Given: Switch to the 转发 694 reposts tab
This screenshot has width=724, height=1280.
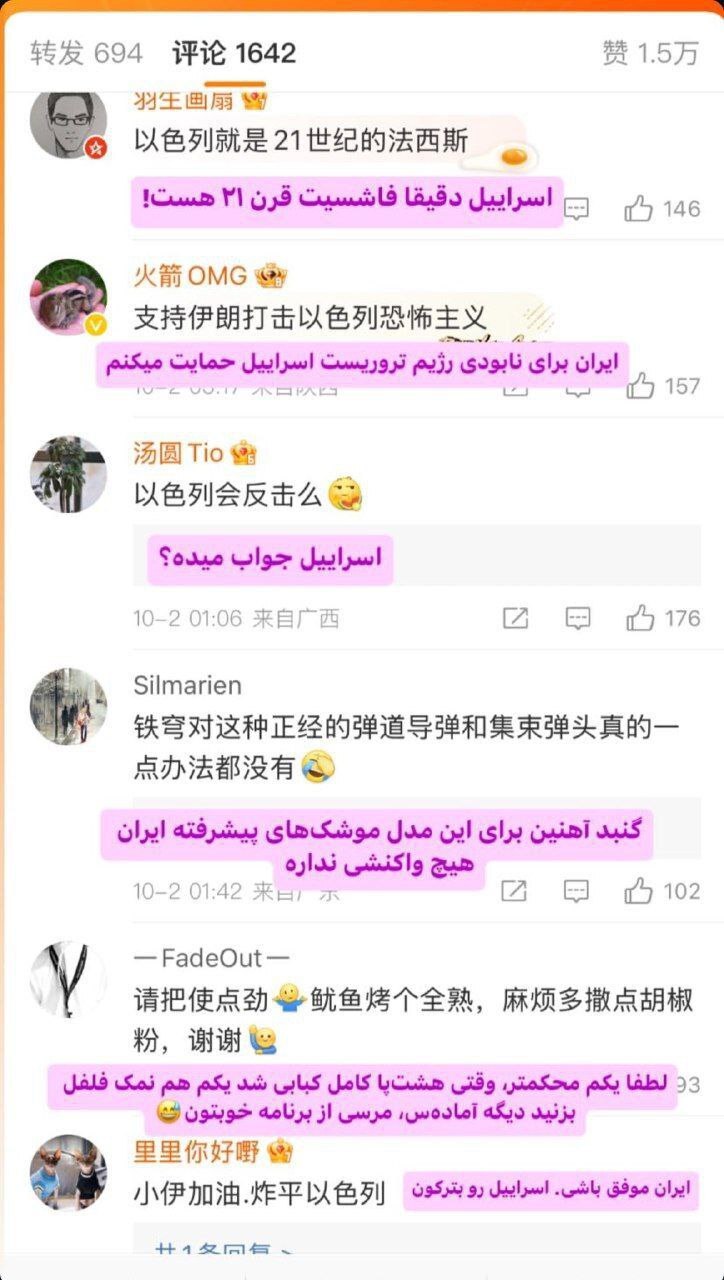Looking at the screenshot, I should click(86, 53).
